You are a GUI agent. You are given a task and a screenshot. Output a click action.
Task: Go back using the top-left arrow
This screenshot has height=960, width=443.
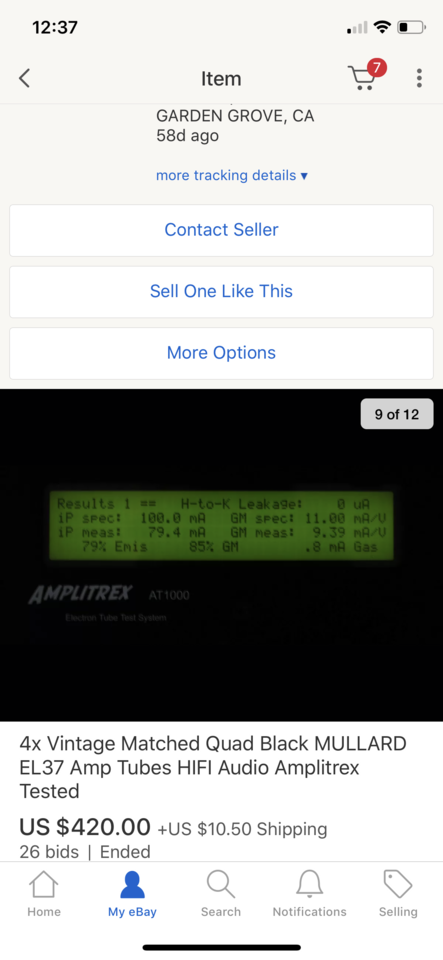click(24, 78)
